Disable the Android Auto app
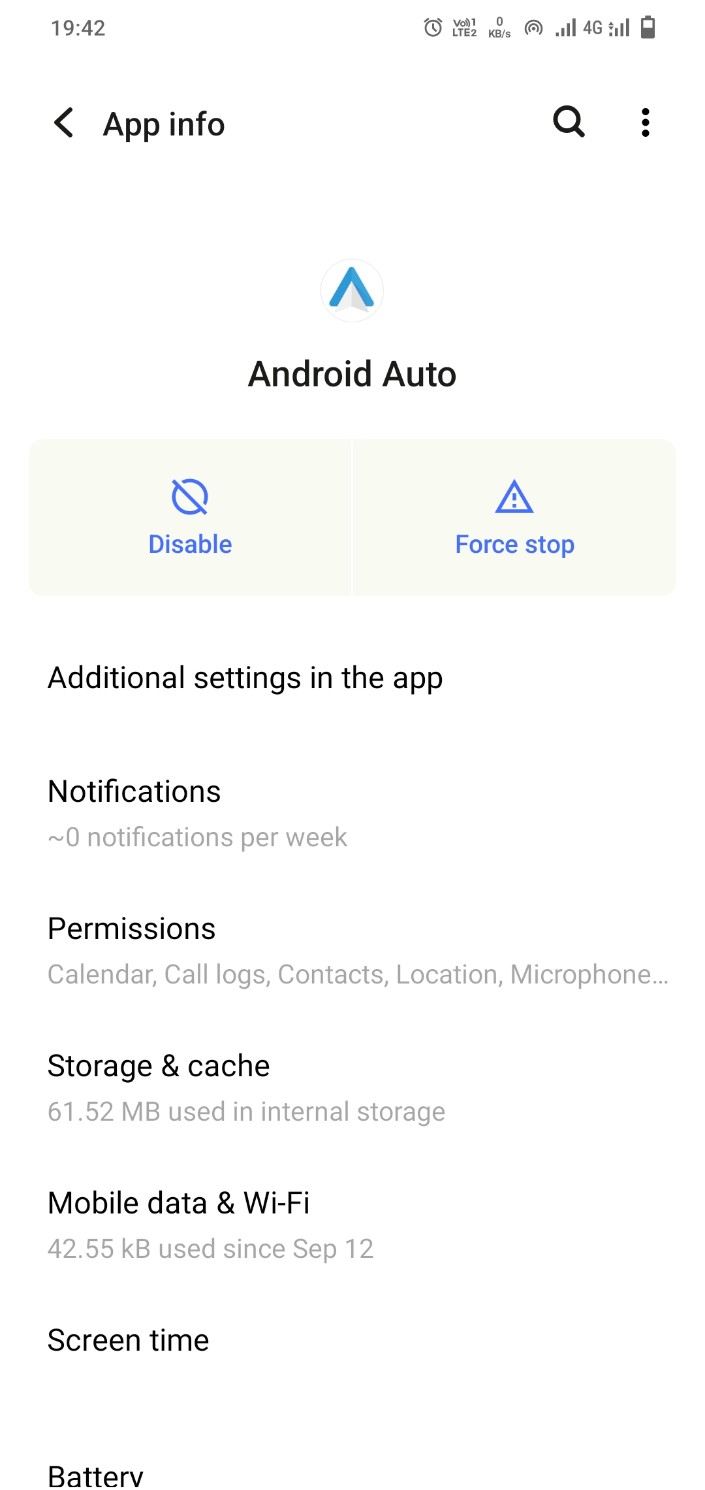The image size is (705, 1490). (x=190, y=518)
